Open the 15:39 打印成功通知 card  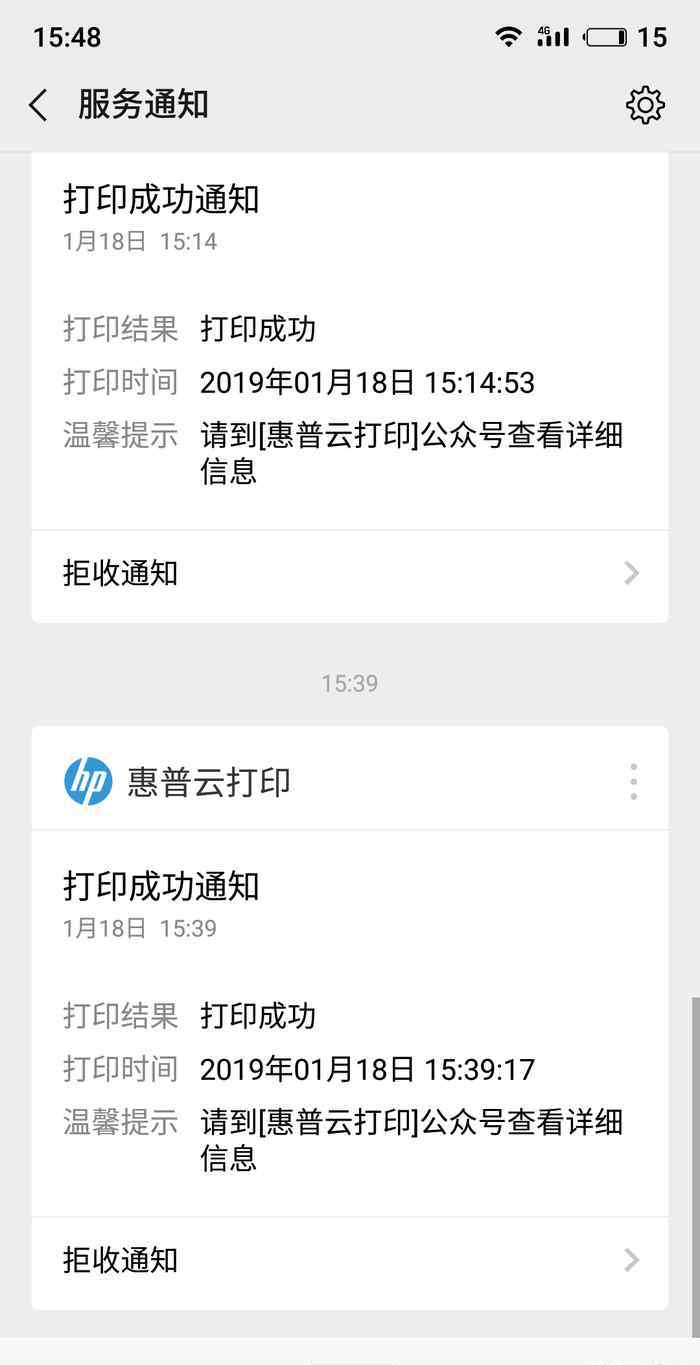[x=350, y=1022]
